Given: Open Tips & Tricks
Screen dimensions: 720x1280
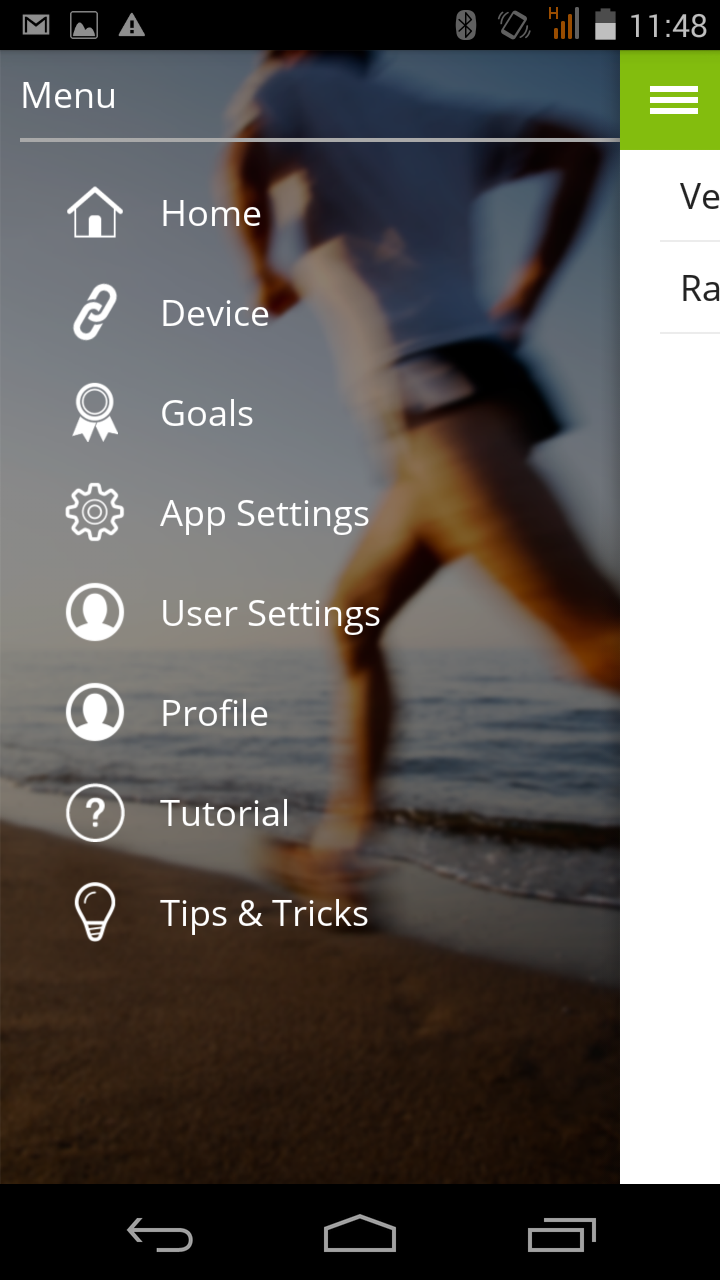Looking at the screenshot, I should pyautogui.click(x=310, y=913).
